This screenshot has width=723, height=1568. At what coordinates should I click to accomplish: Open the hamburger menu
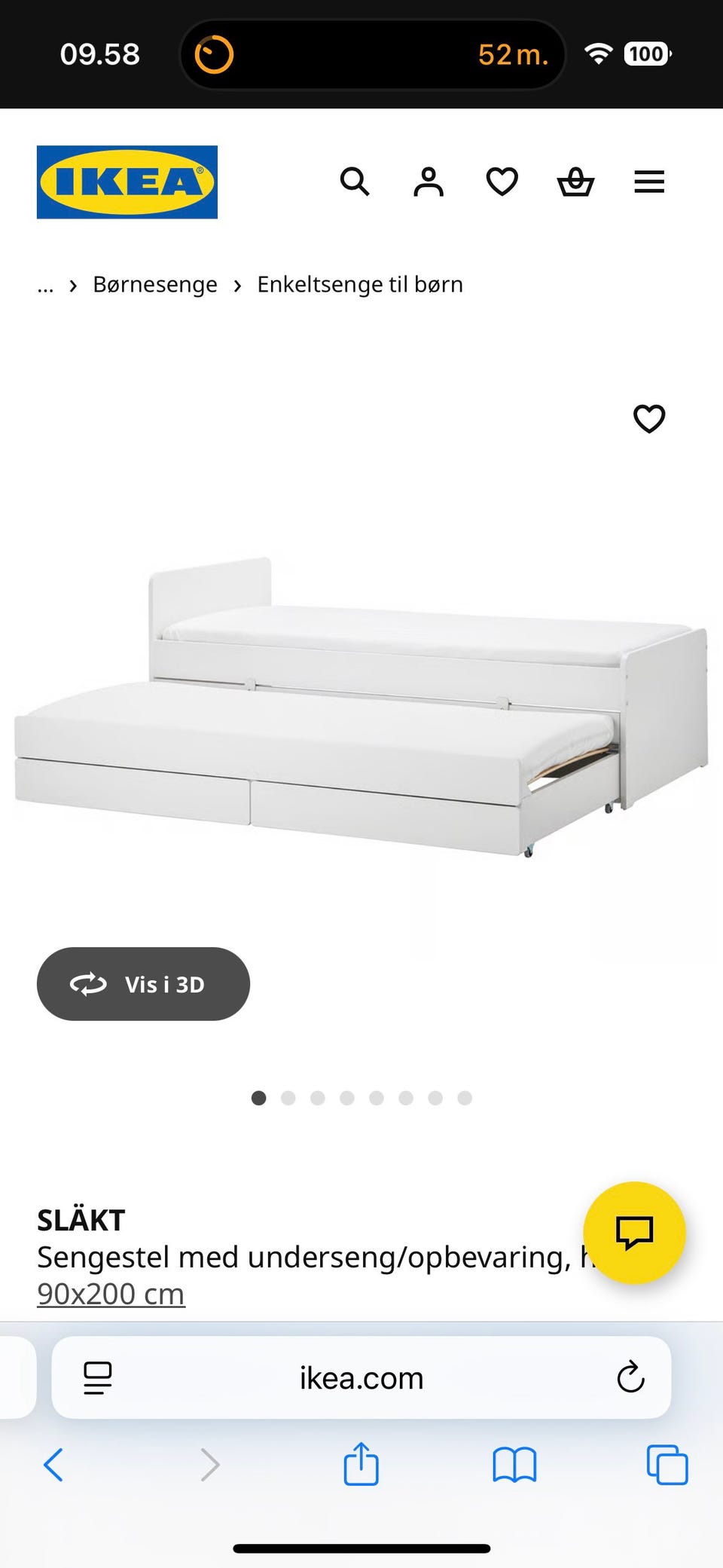(649, 182)
